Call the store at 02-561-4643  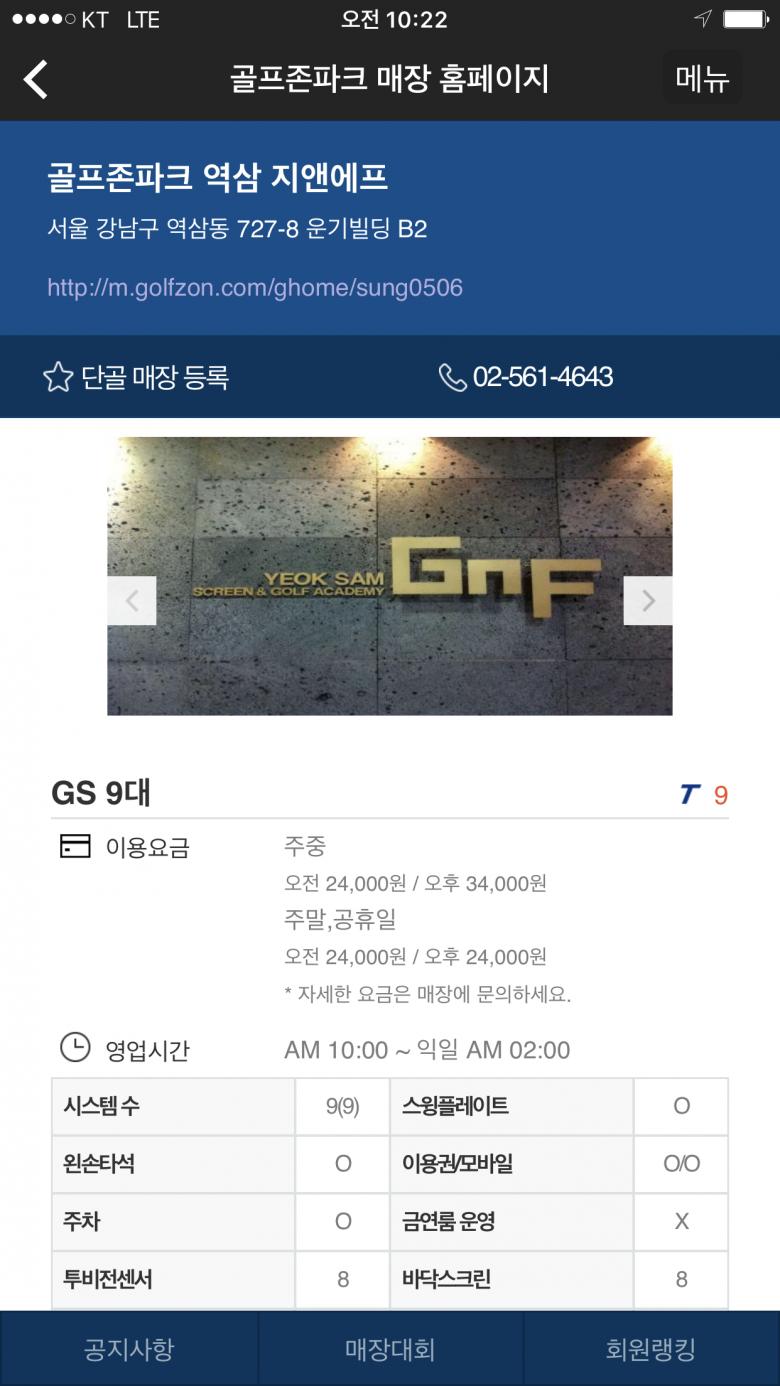[526, 377]
